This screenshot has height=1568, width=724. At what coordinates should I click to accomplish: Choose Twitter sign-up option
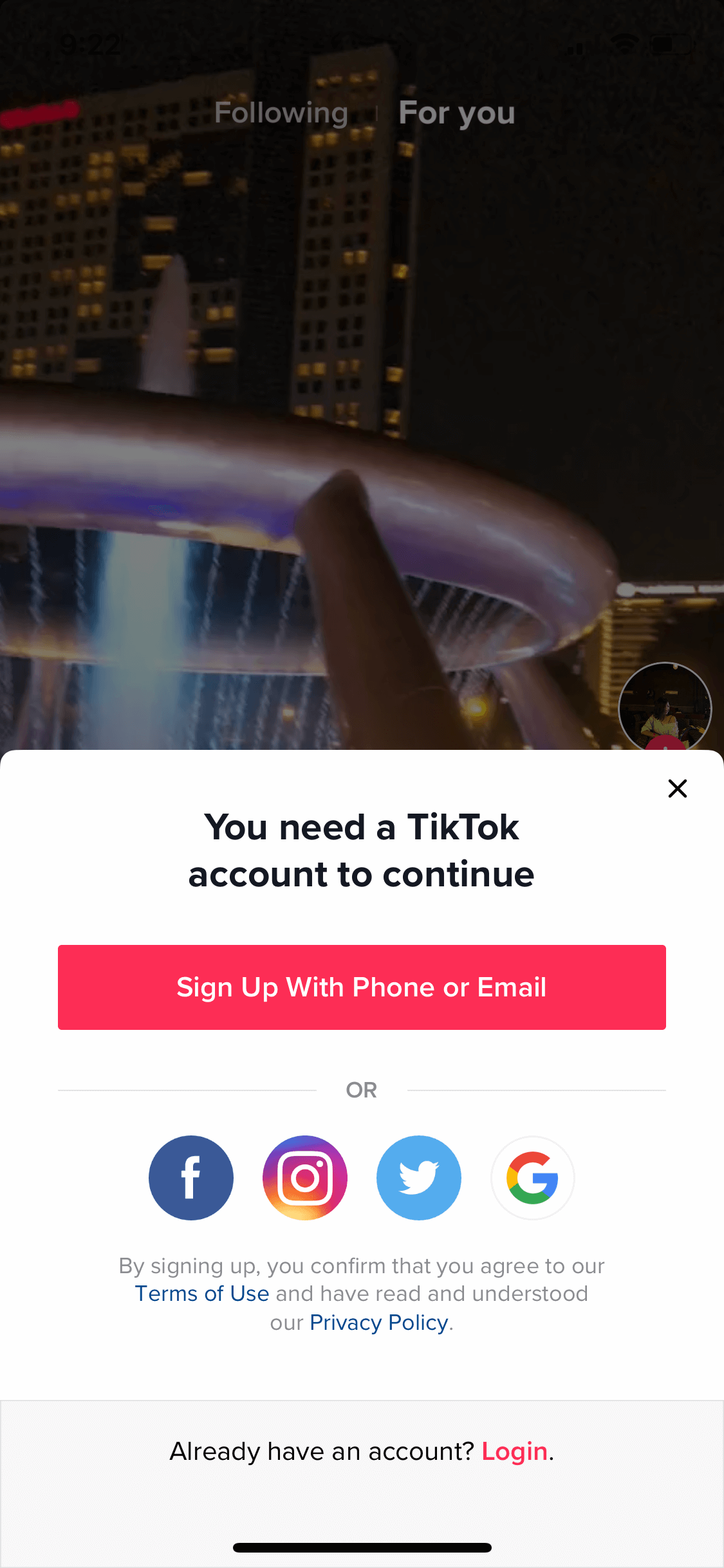pyautogui.click(x=419, y=1178)
